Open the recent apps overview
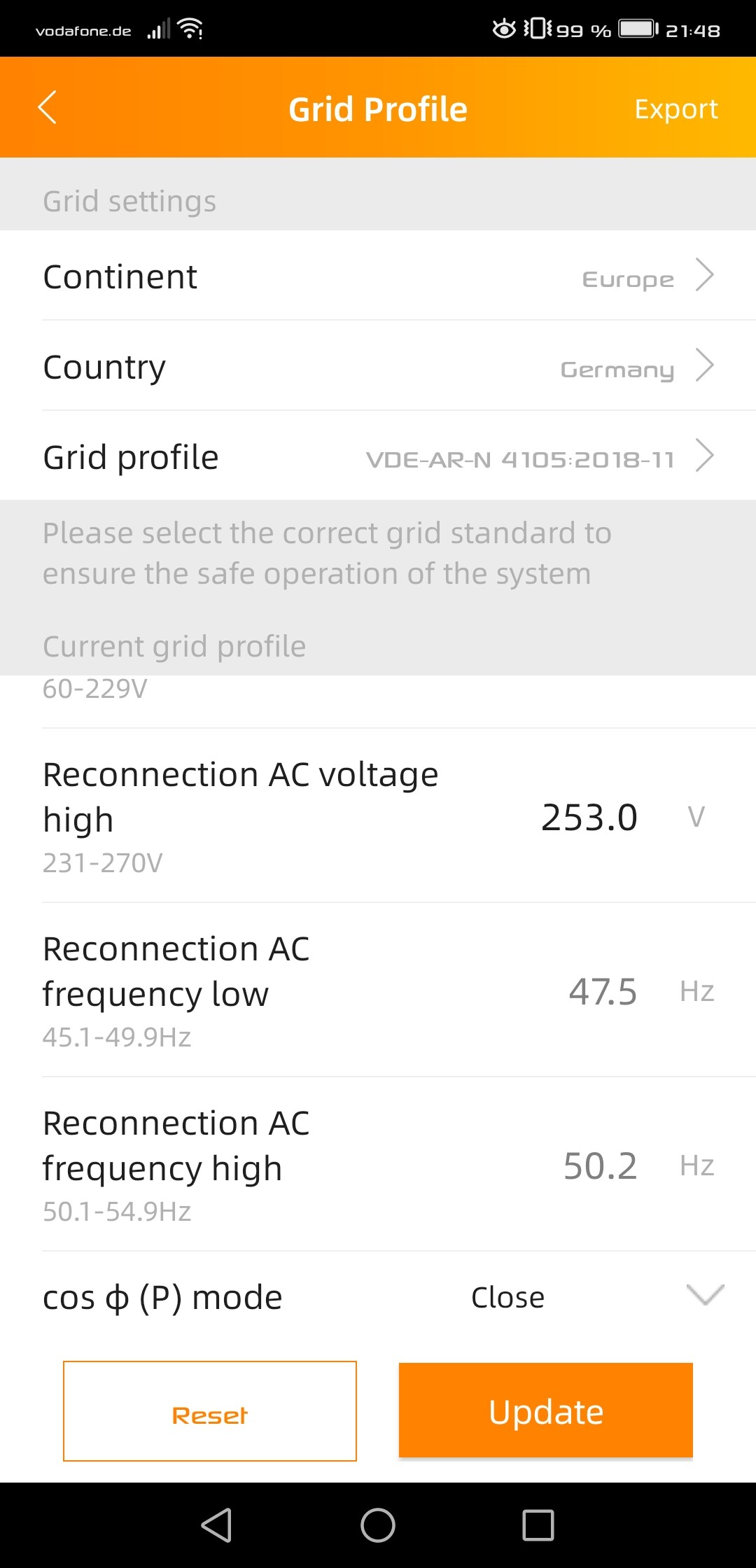This screenshot has height=1568, width=756. (538, 1525)
